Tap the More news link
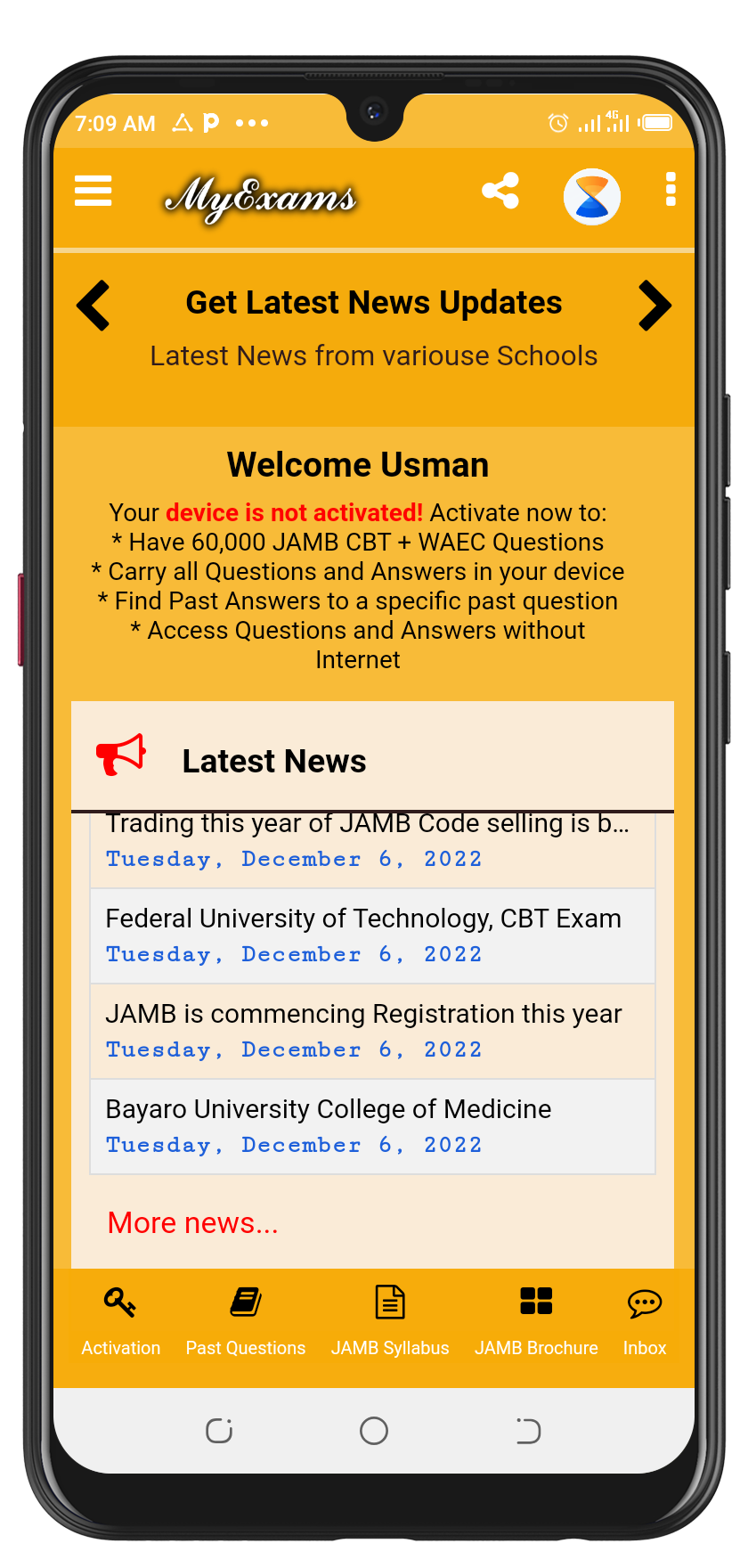Viewport: 748px width, 1568px height. point(192,1223)
